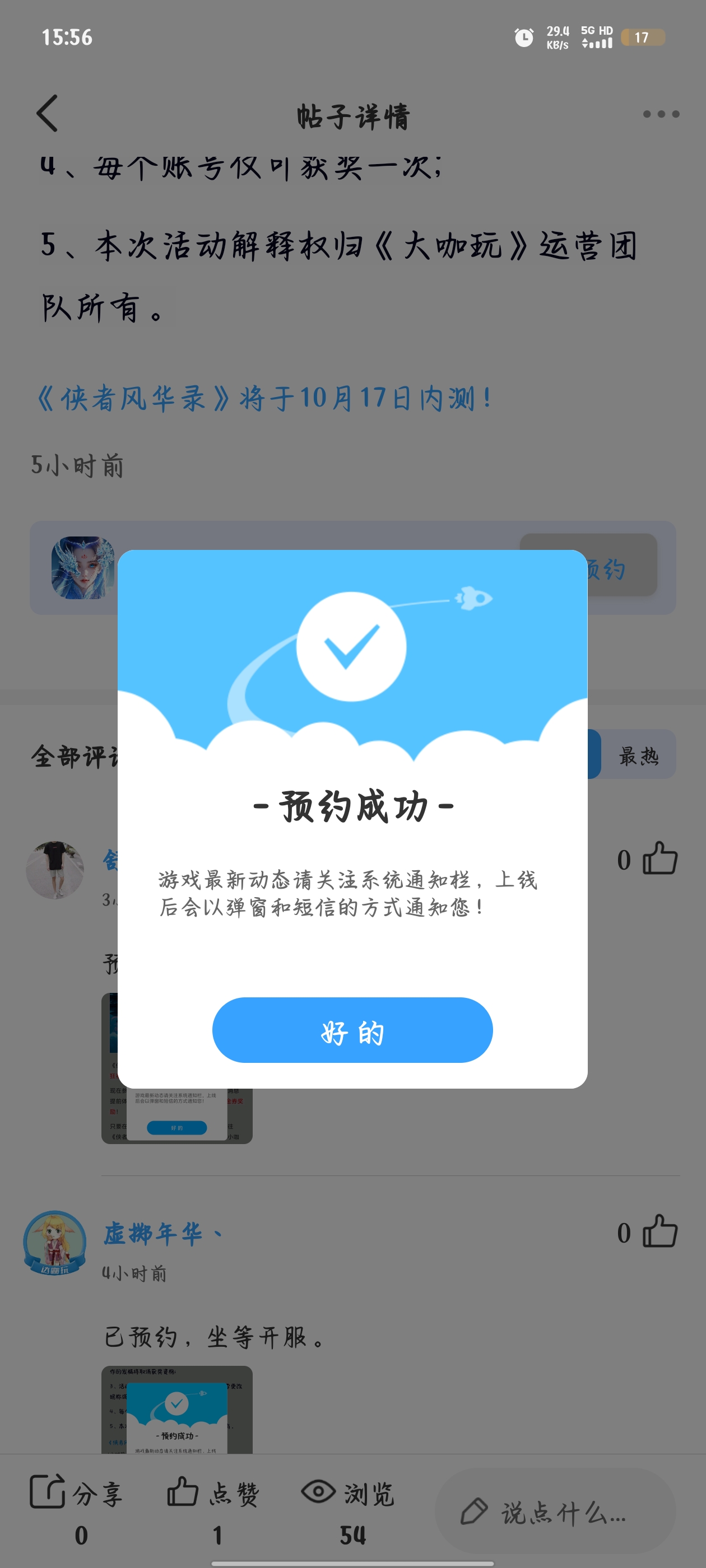Go back from 帖子详情 page
Screen dimensions: 706x1568
click(48, 113)
